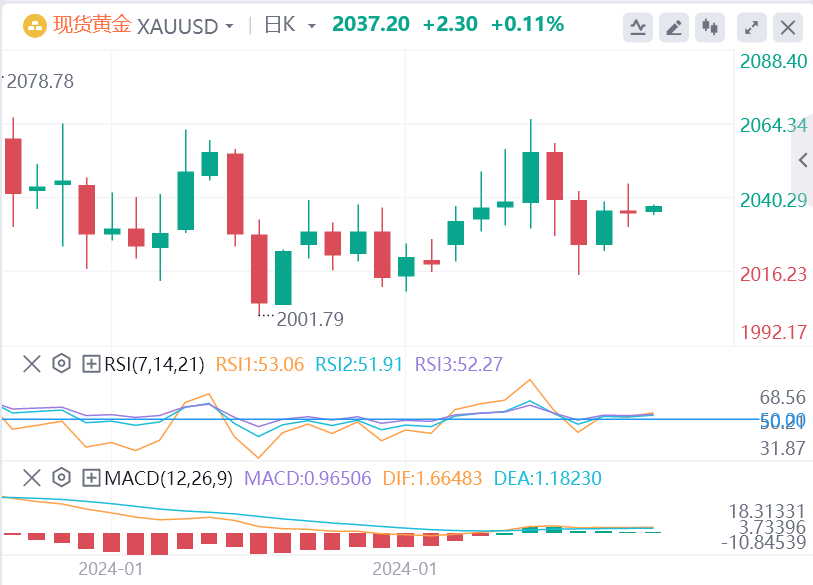
Task: Close the chart panel
Action: click(x=789, y=27)
